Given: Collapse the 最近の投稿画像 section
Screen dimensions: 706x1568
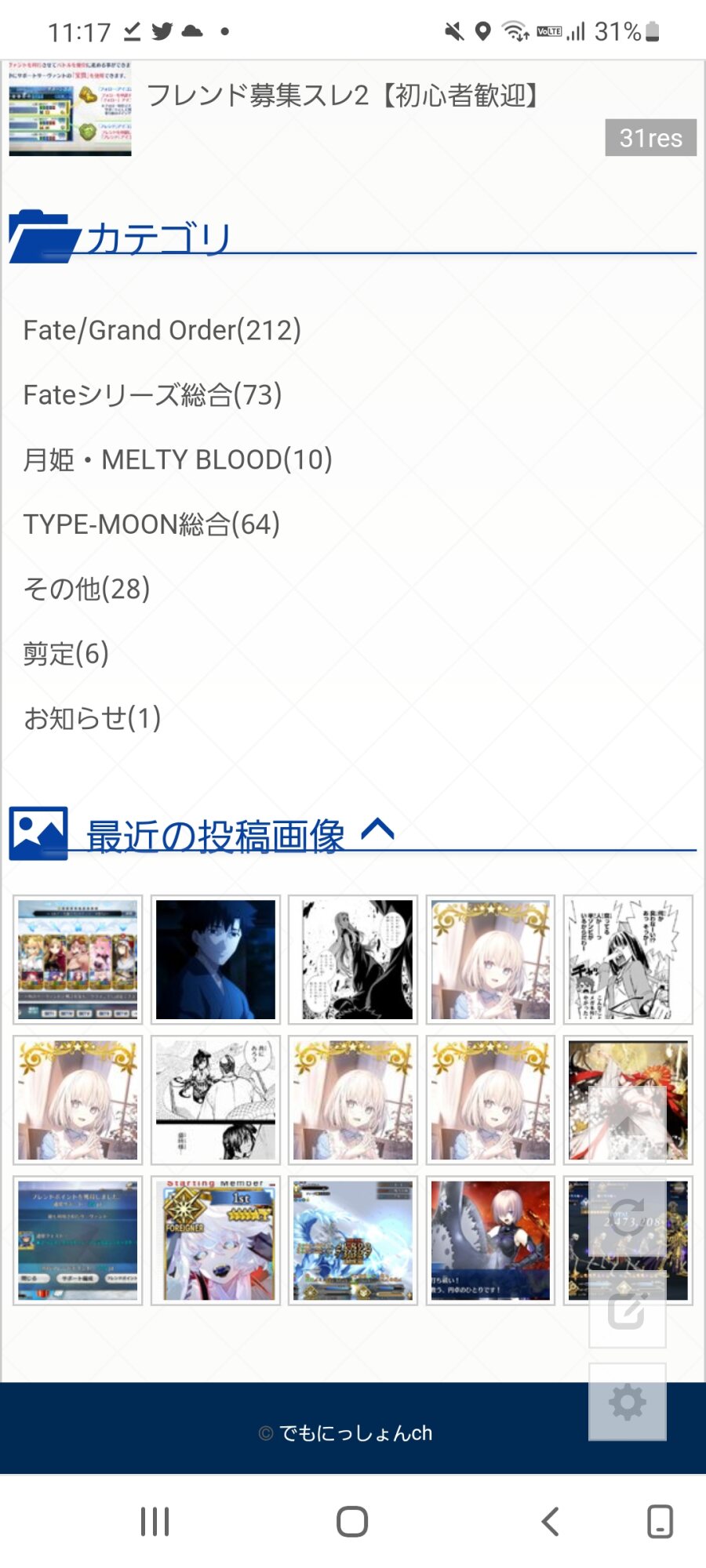Looking at the screenshot, I should point(377,829).
